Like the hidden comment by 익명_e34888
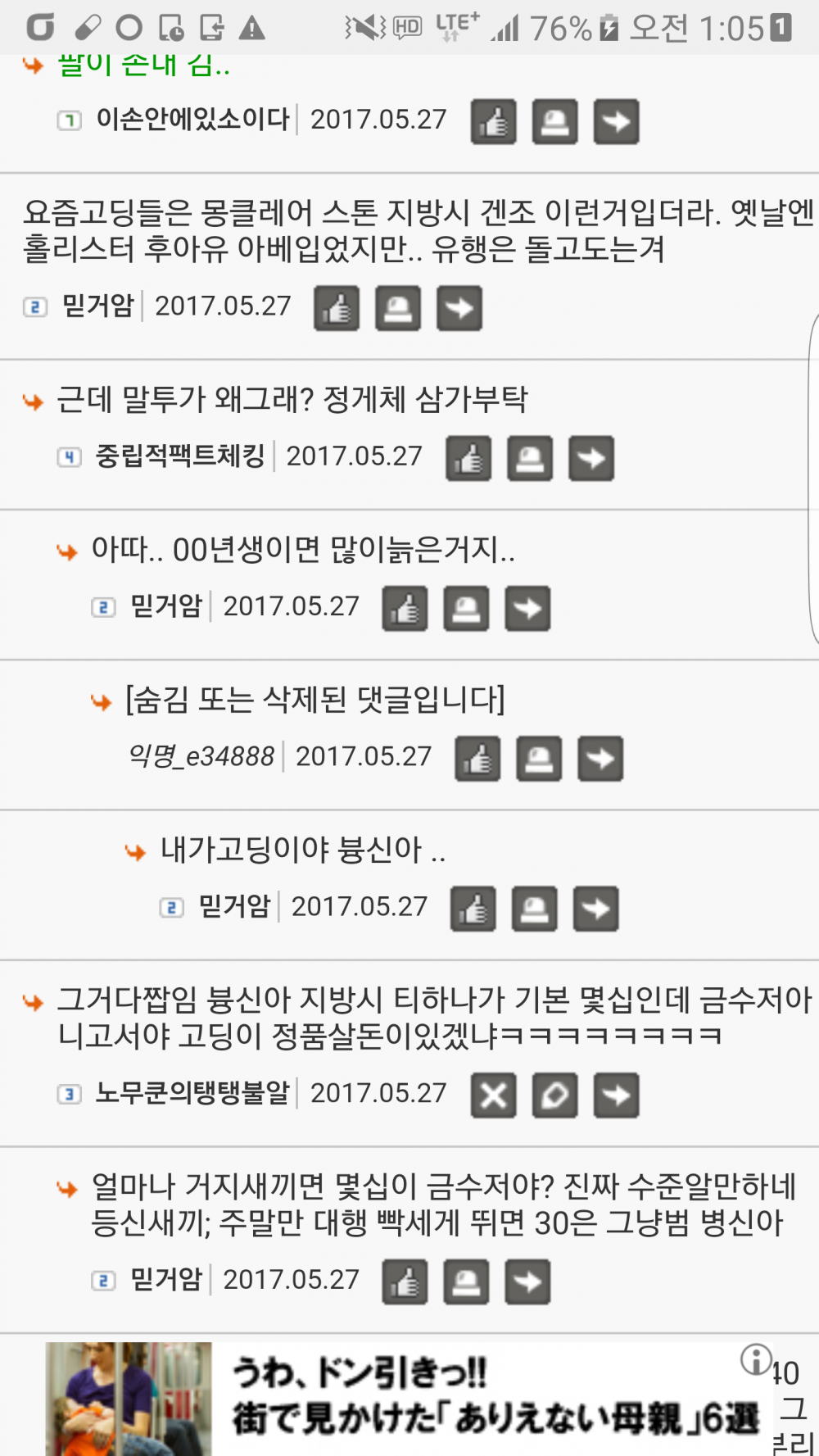 [477, 758]
